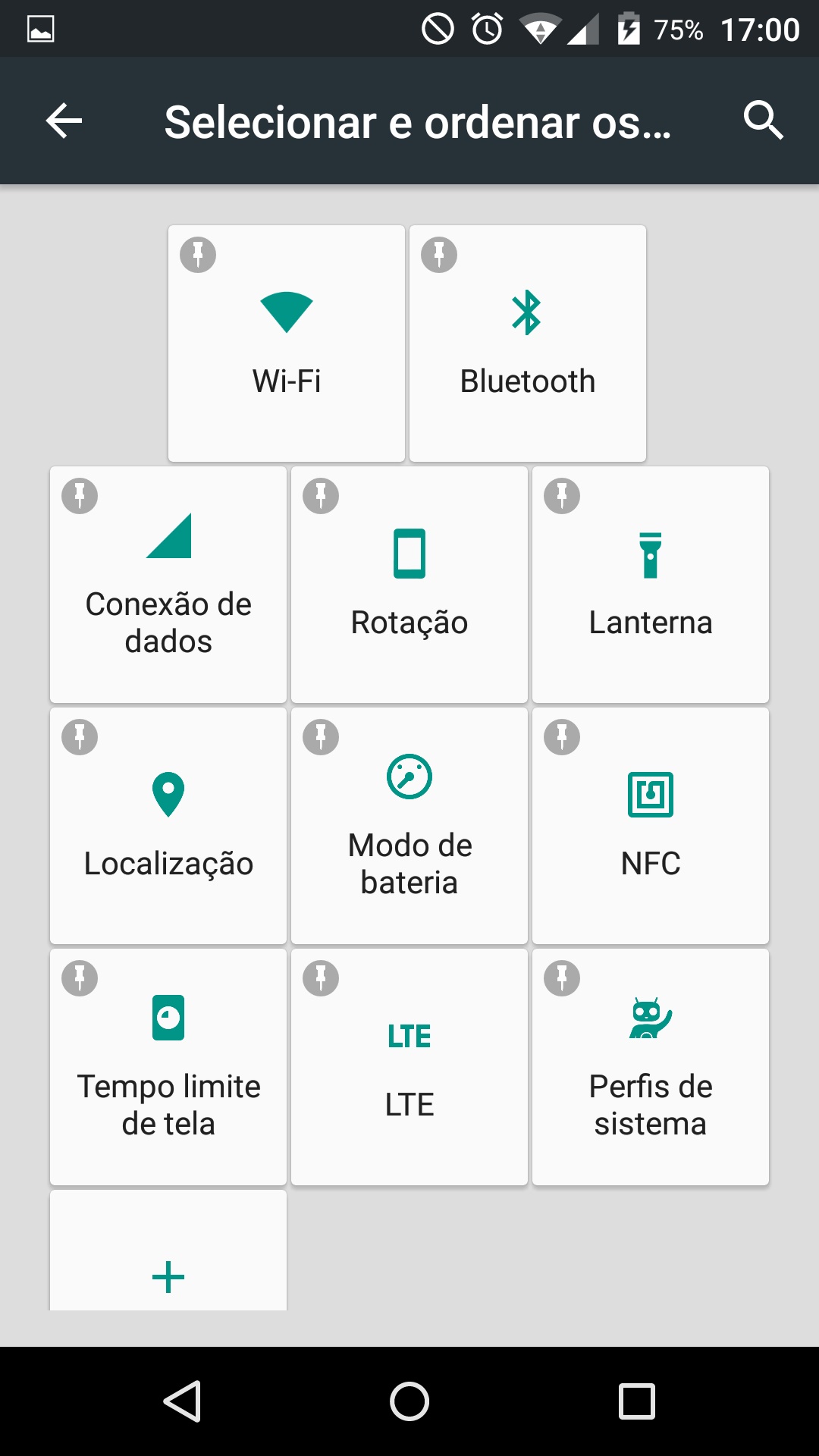Open the recent apps overview
Screen dimensions: 819x1456
tap(637, 1401)
